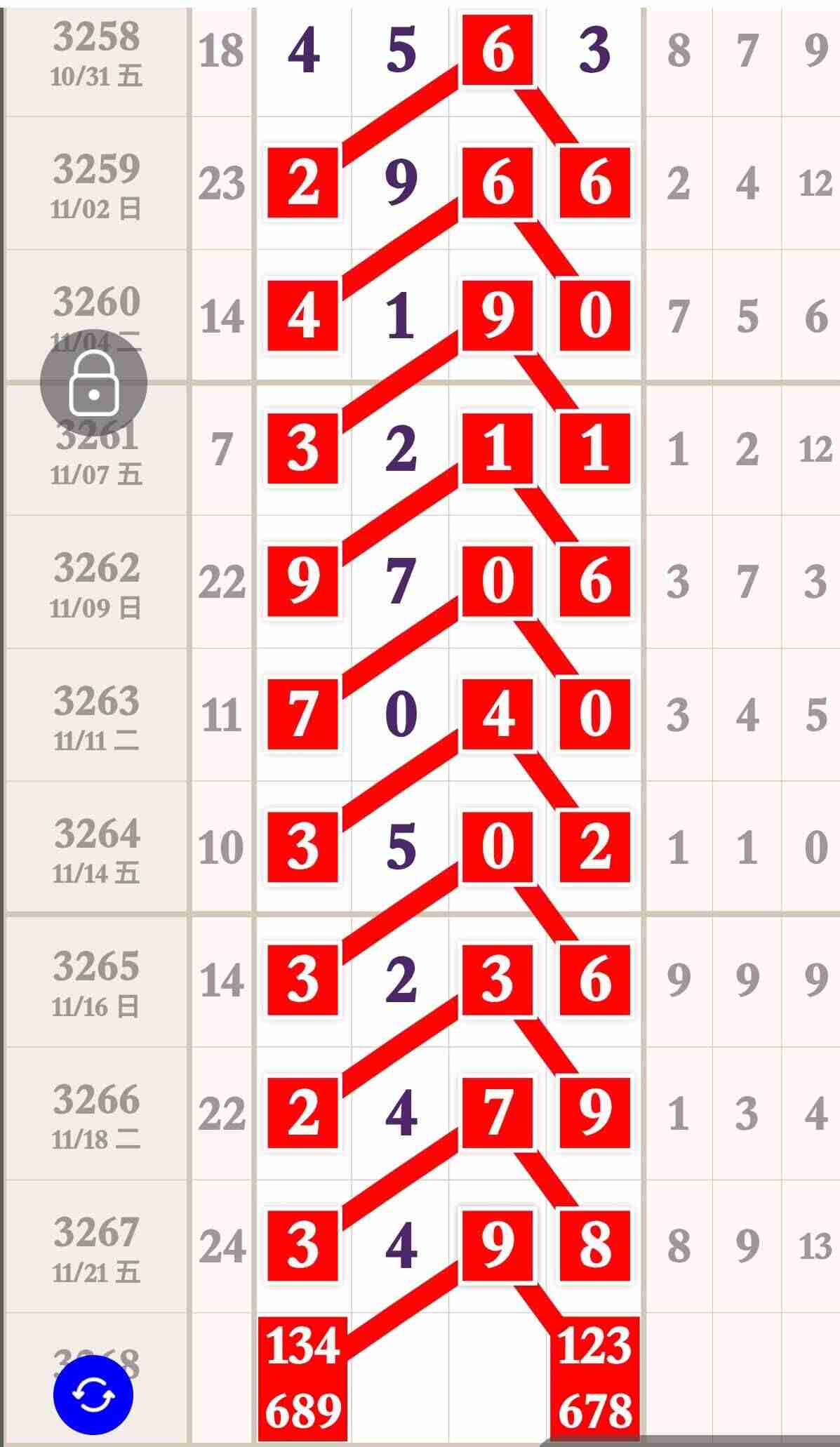Tap the gray lock icon
Image resolution: width=840 pixels, height=1447 pixels.
93,383
